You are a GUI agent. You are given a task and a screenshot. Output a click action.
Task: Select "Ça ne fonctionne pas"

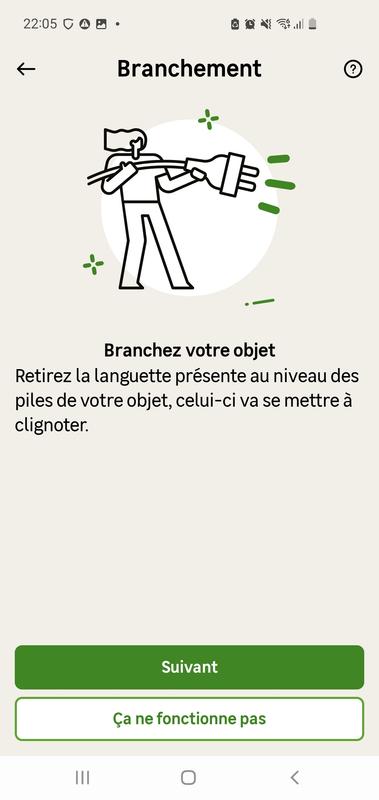pyautogui.click(x=189, y=719)
